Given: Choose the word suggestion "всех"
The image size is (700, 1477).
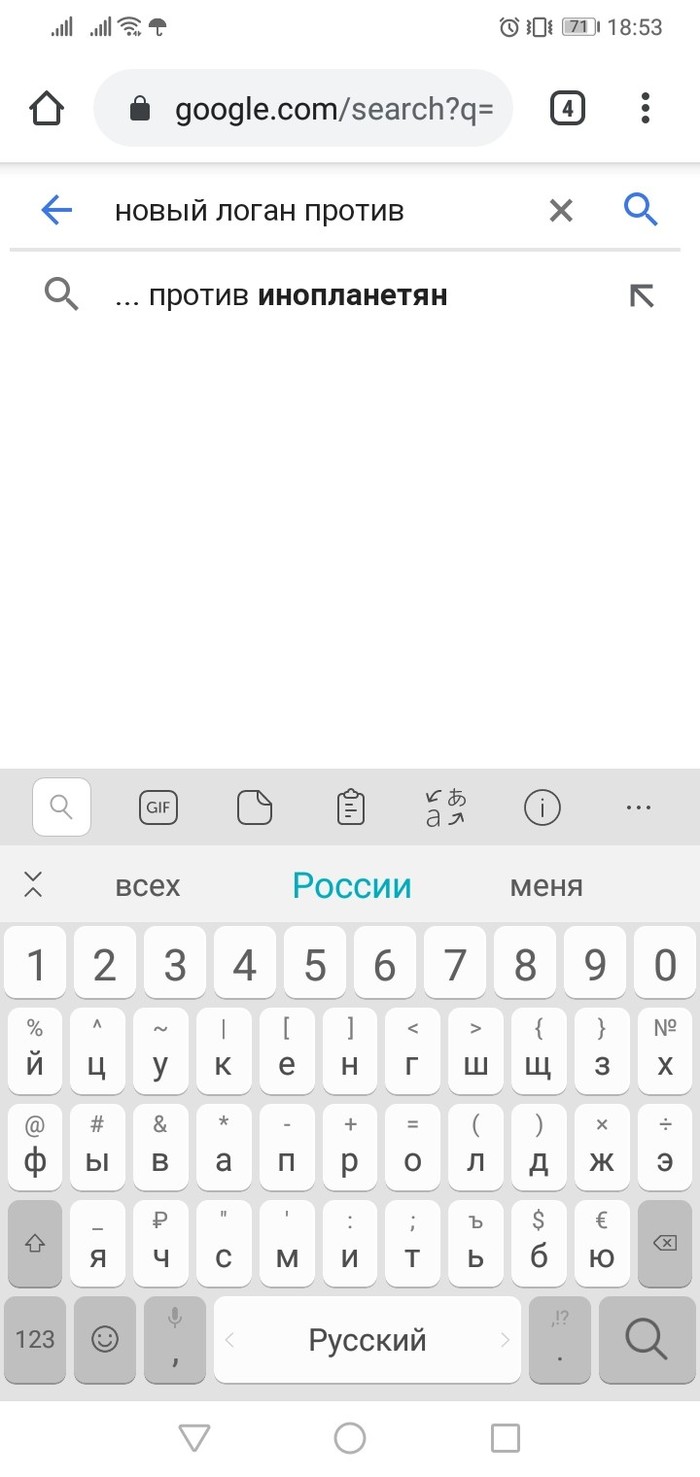Looking at the screenshot, I should [148, 886].
